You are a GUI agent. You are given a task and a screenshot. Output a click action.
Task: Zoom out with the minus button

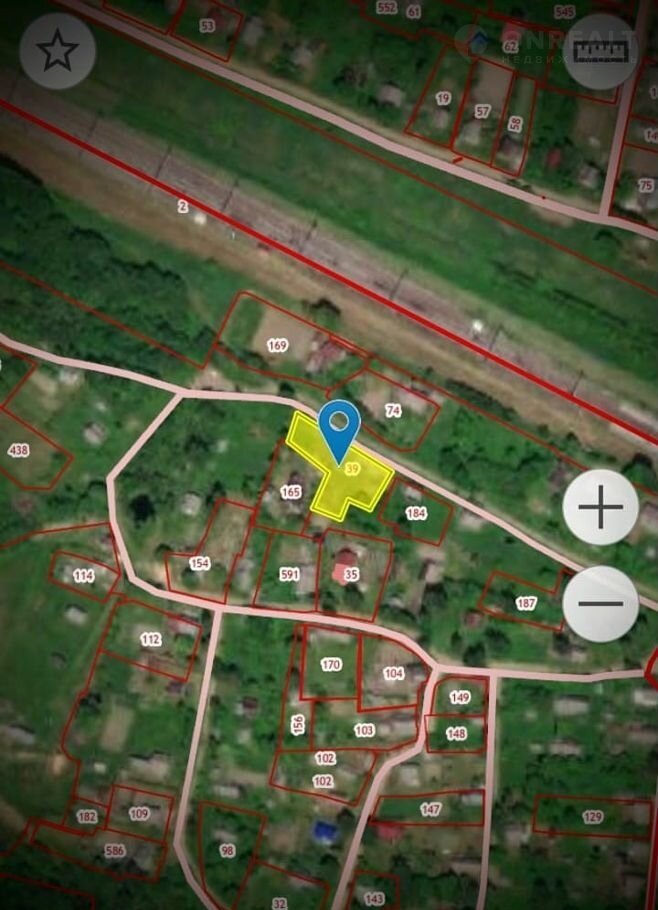(x=600, y=603)
